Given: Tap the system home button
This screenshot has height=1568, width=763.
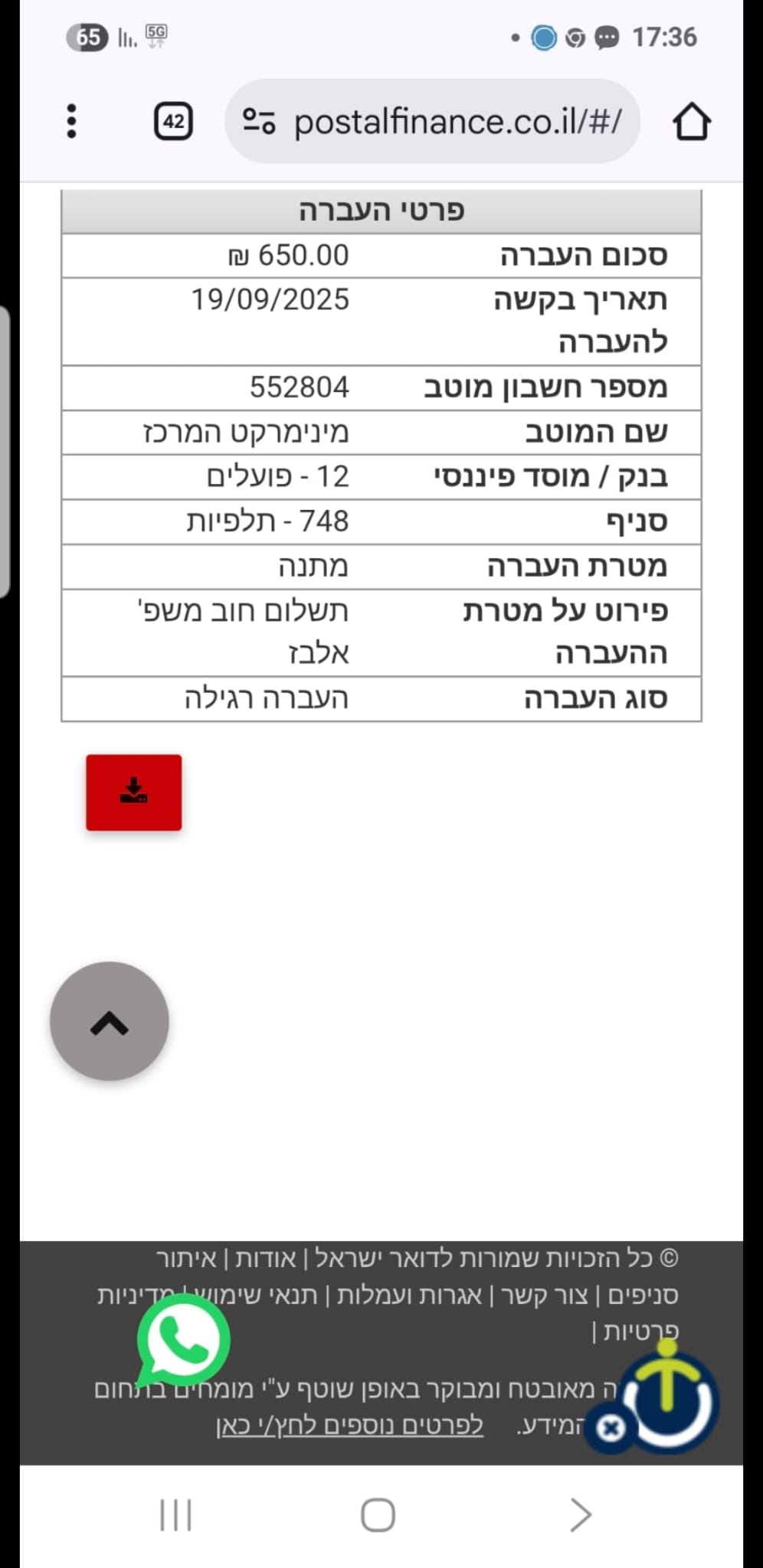Looking at the screenshot, I should click(x=378, y=1514).
